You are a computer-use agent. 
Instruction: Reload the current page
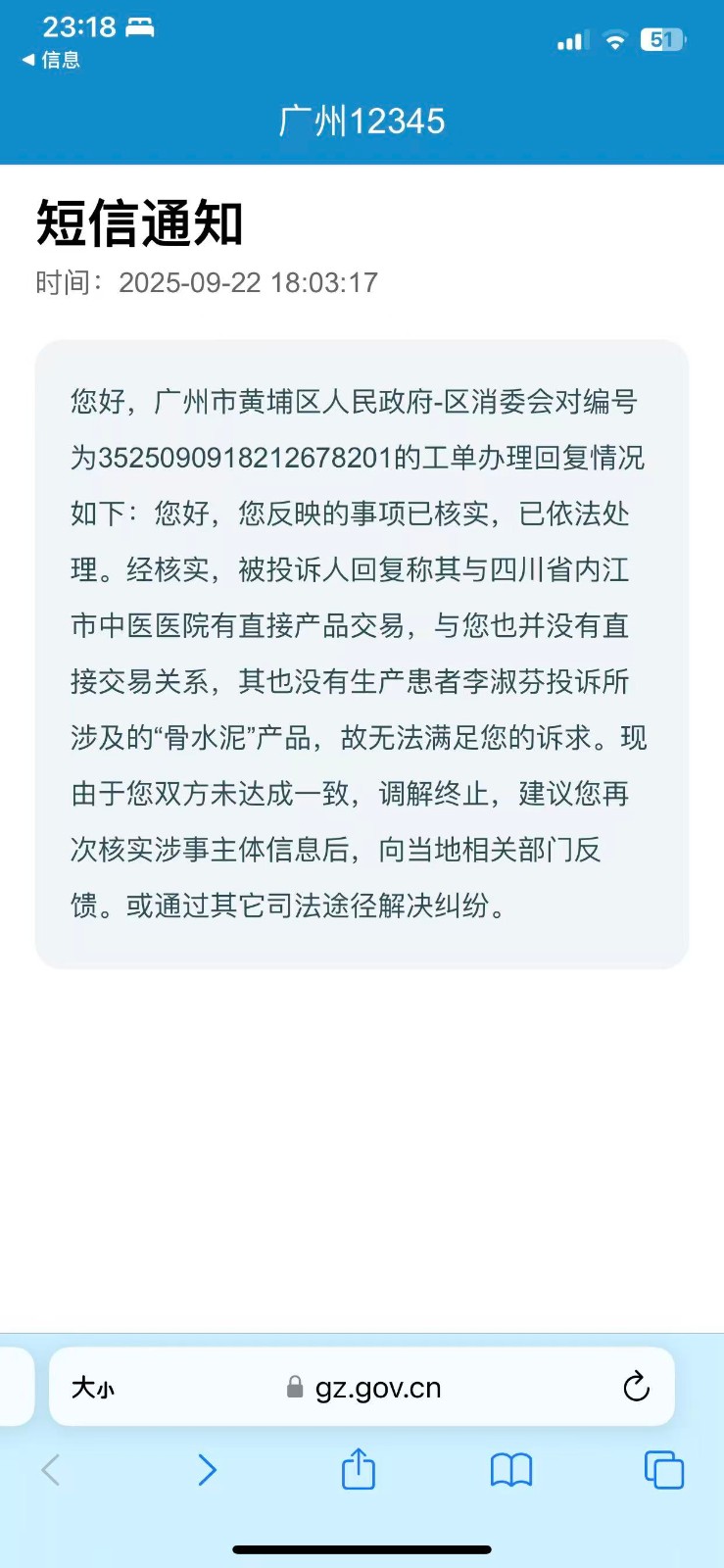636,1387
